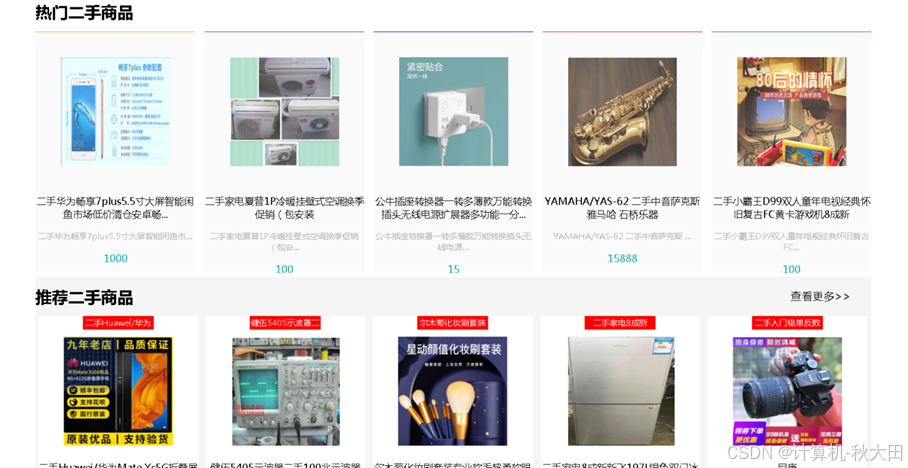The image size is (908, 468).
Task: Open the 二手家电夏普1P air conditioner listing
Action: 284,152
